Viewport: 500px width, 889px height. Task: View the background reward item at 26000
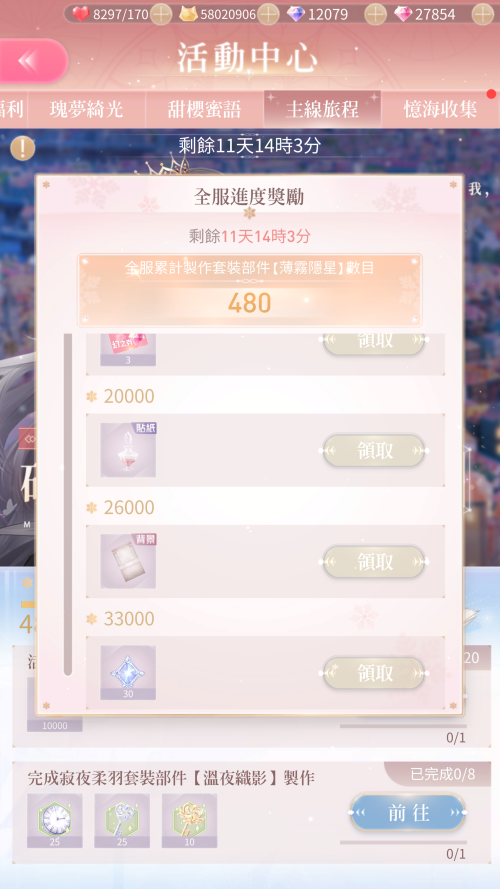[x=128, y=561]
